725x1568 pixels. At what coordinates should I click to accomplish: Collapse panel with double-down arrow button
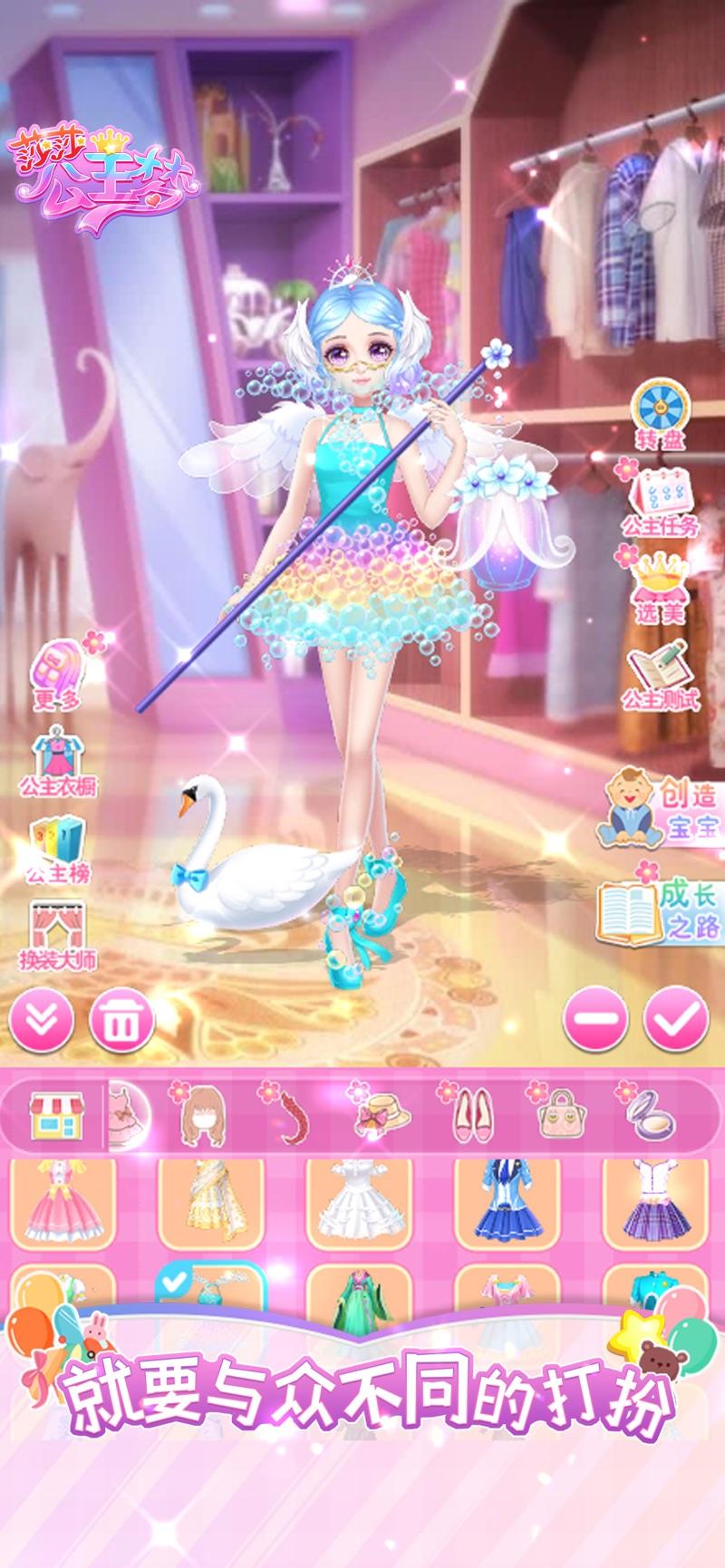pyautogui.click(x=41, y=1020)
